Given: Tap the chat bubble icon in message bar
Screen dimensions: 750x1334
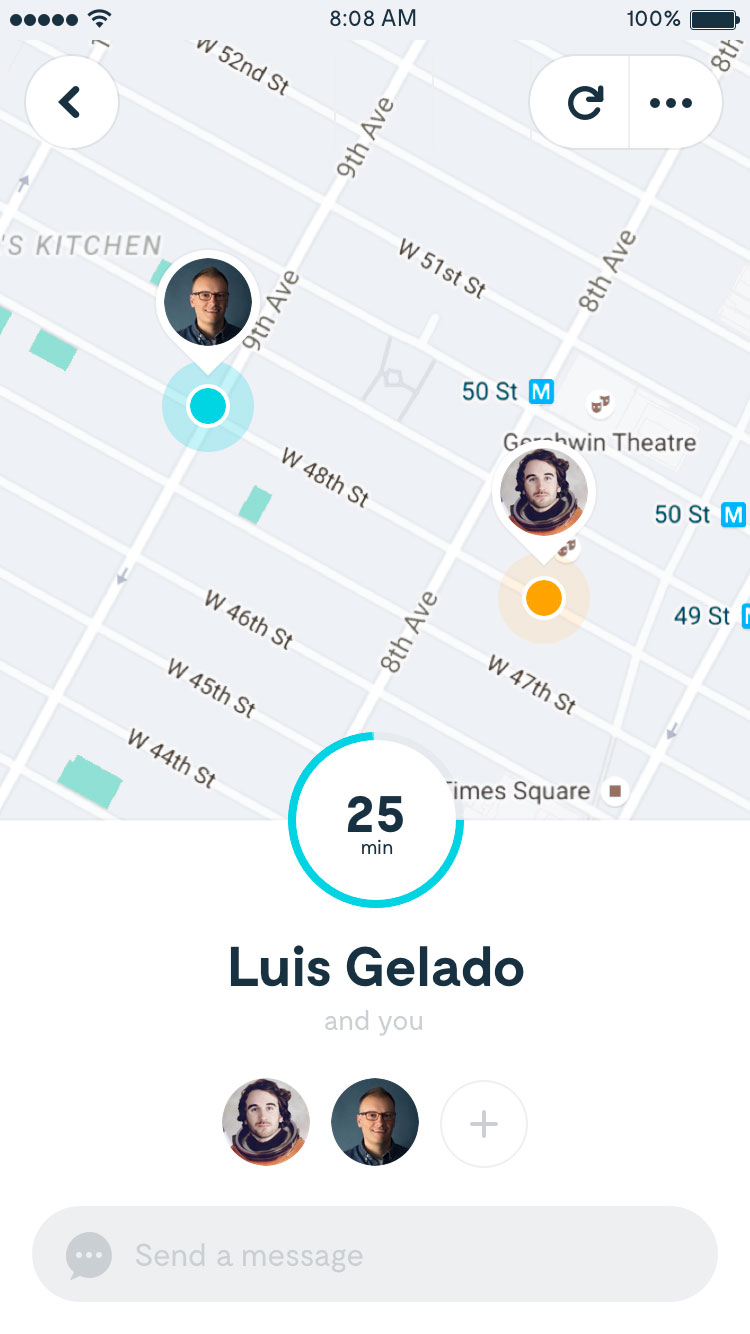Looking at the screenshot, I should [x=88, y=1255].
